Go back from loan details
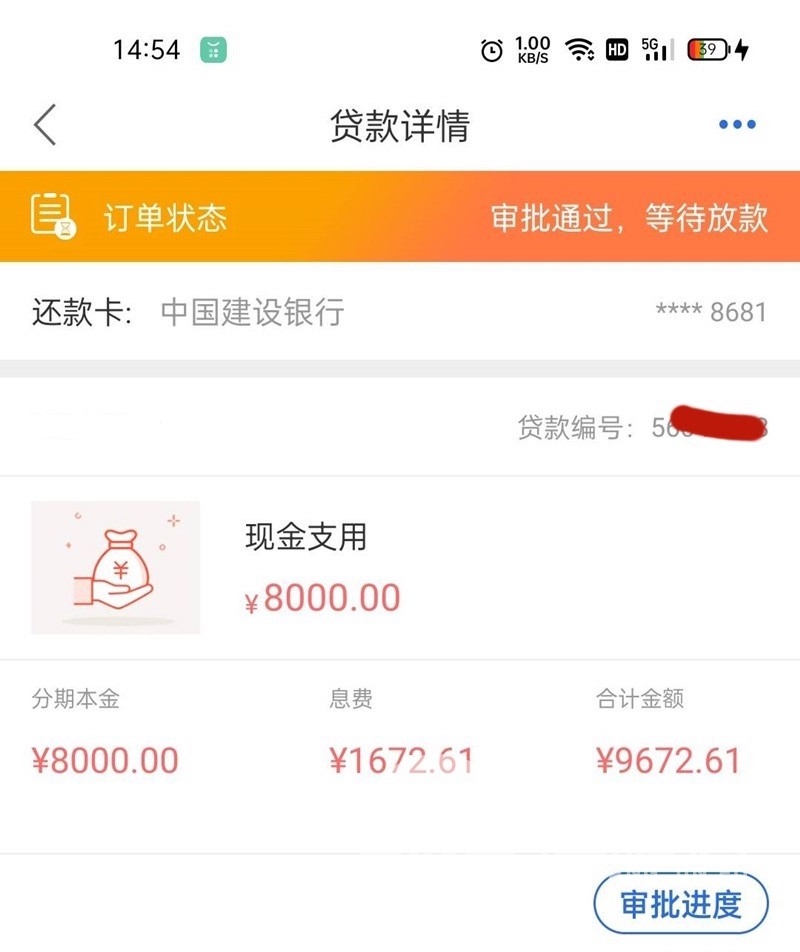The height and width of the screenshot is (952, 800). [45, 126]
